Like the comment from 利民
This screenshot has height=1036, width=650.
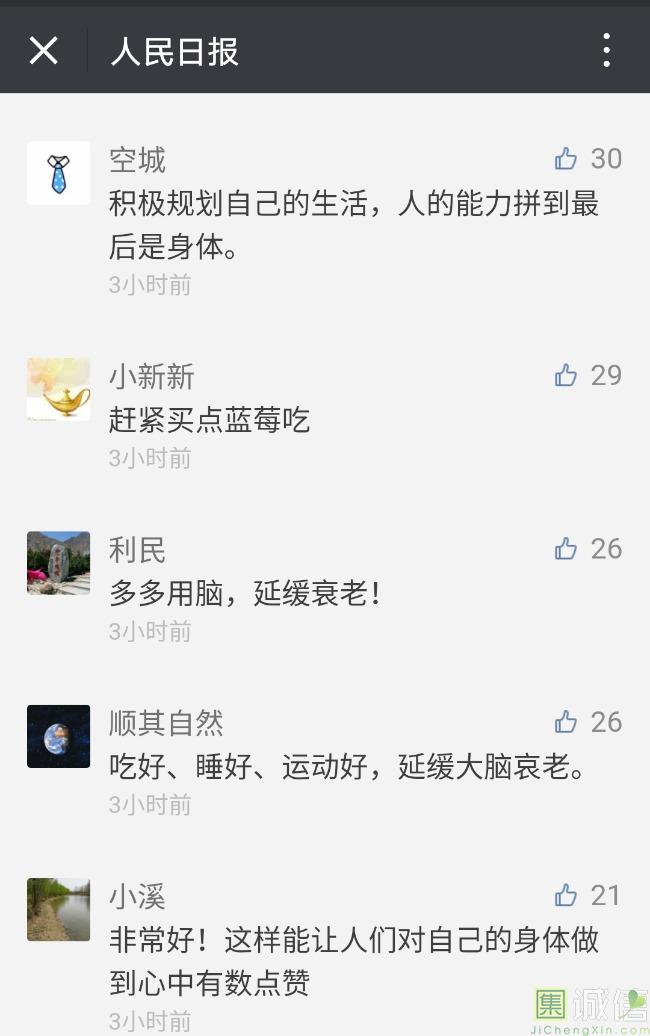(567, 549)
